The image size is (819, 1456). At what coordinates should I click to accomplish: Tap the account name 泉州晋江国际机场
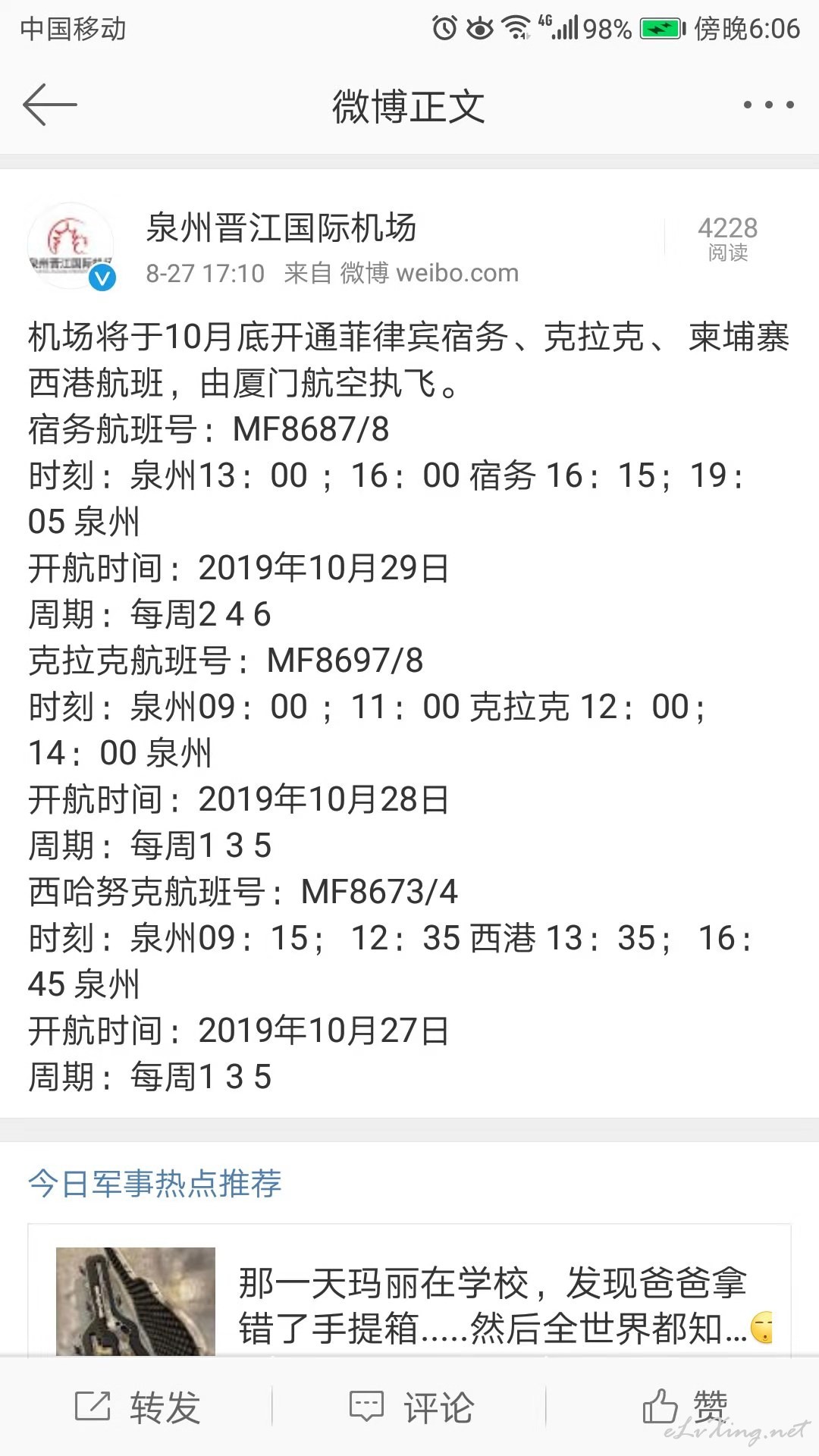tap(281, 227)
